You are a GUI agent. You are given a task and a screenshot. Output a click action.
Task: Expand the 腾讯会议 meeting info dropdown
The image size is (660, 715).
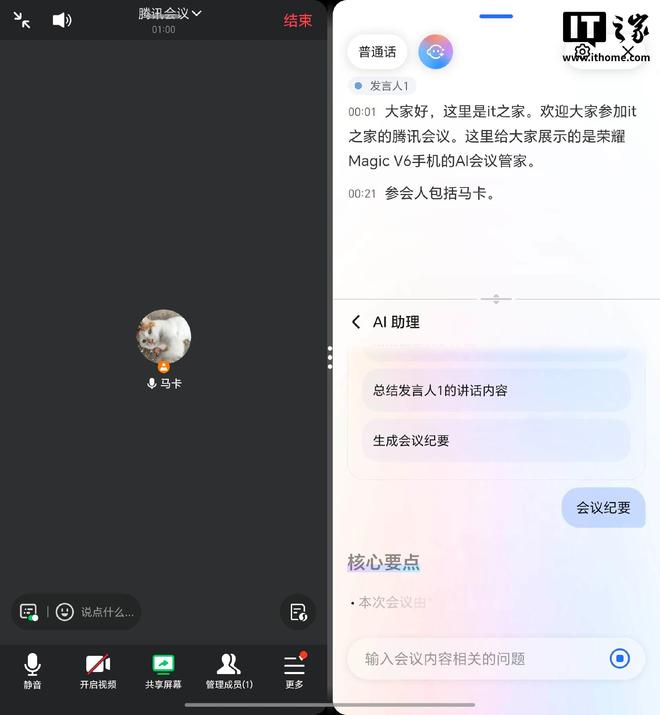point(170,13)
